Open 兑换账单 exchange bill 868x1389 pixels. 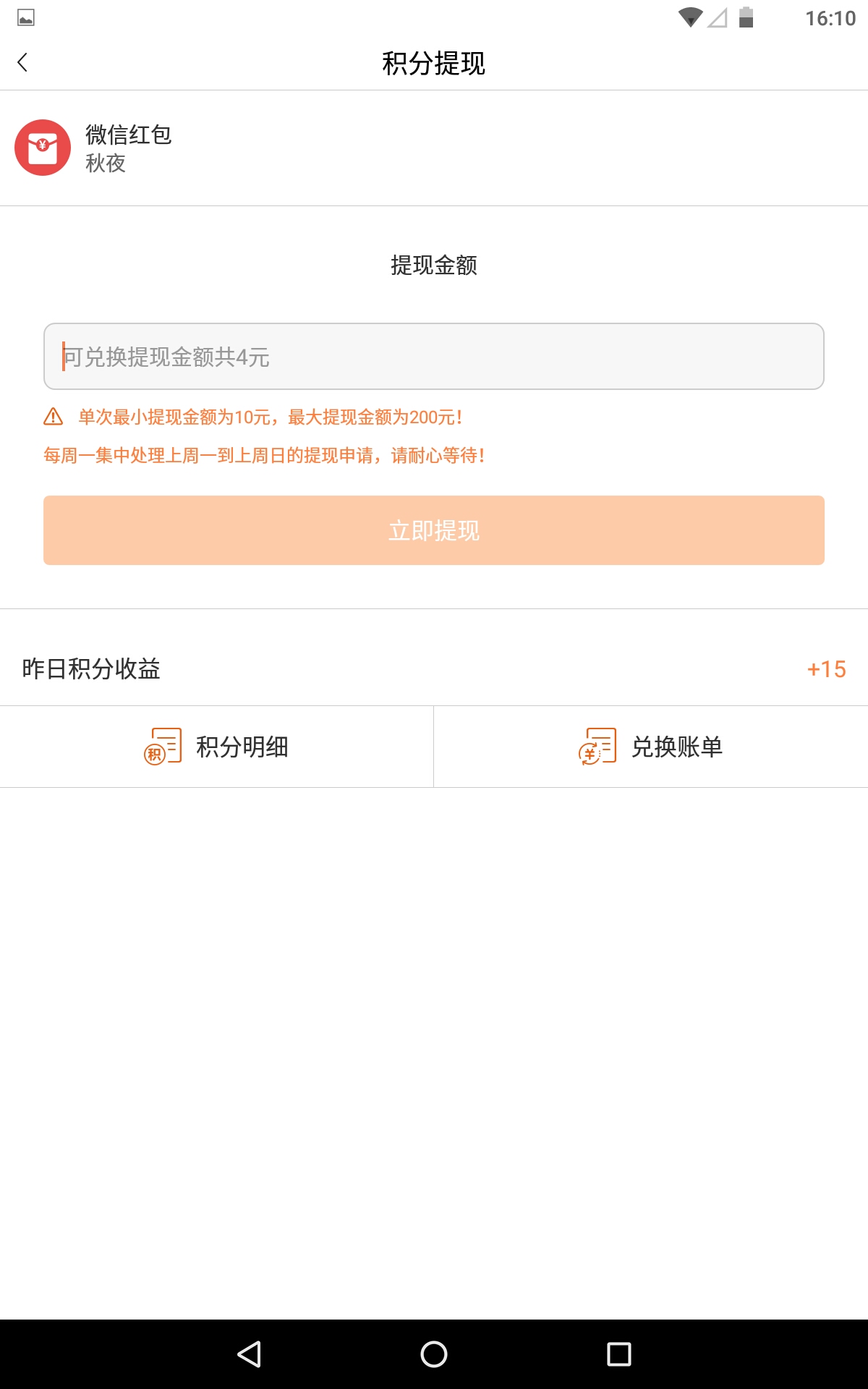651,747
